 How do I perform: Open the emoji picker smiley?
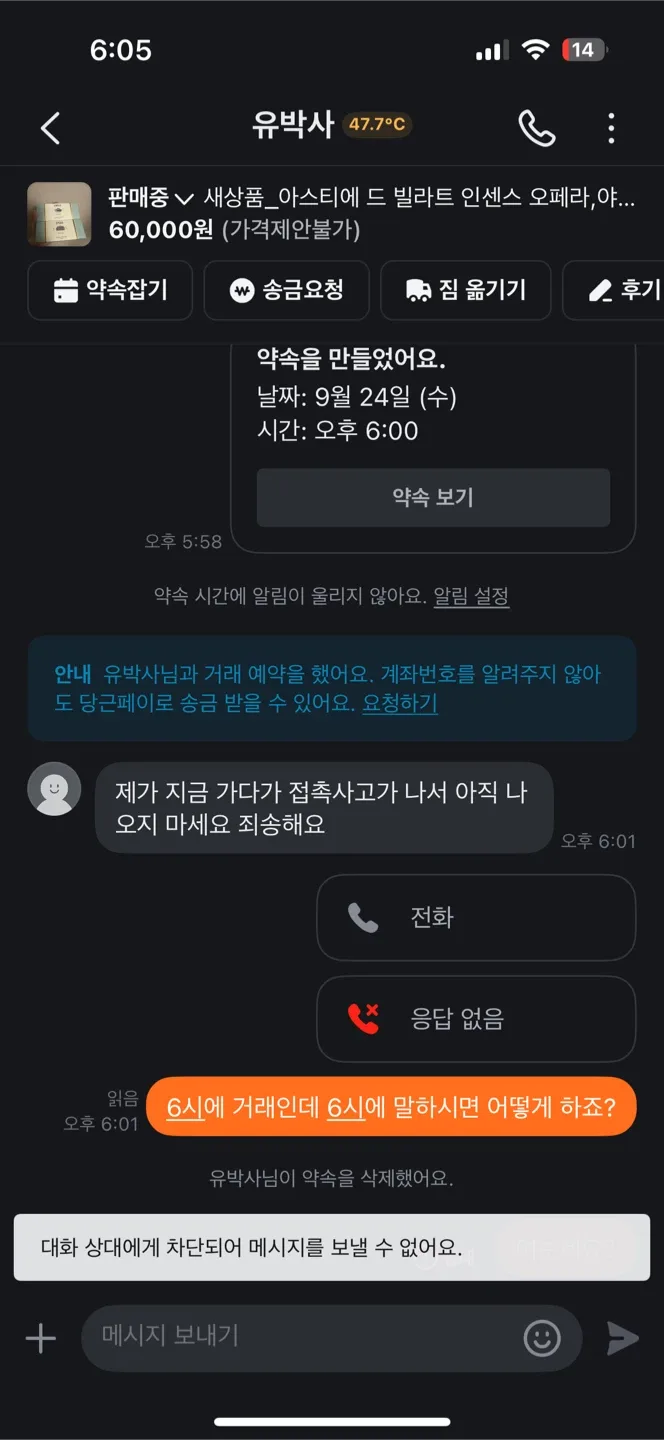542,1338
